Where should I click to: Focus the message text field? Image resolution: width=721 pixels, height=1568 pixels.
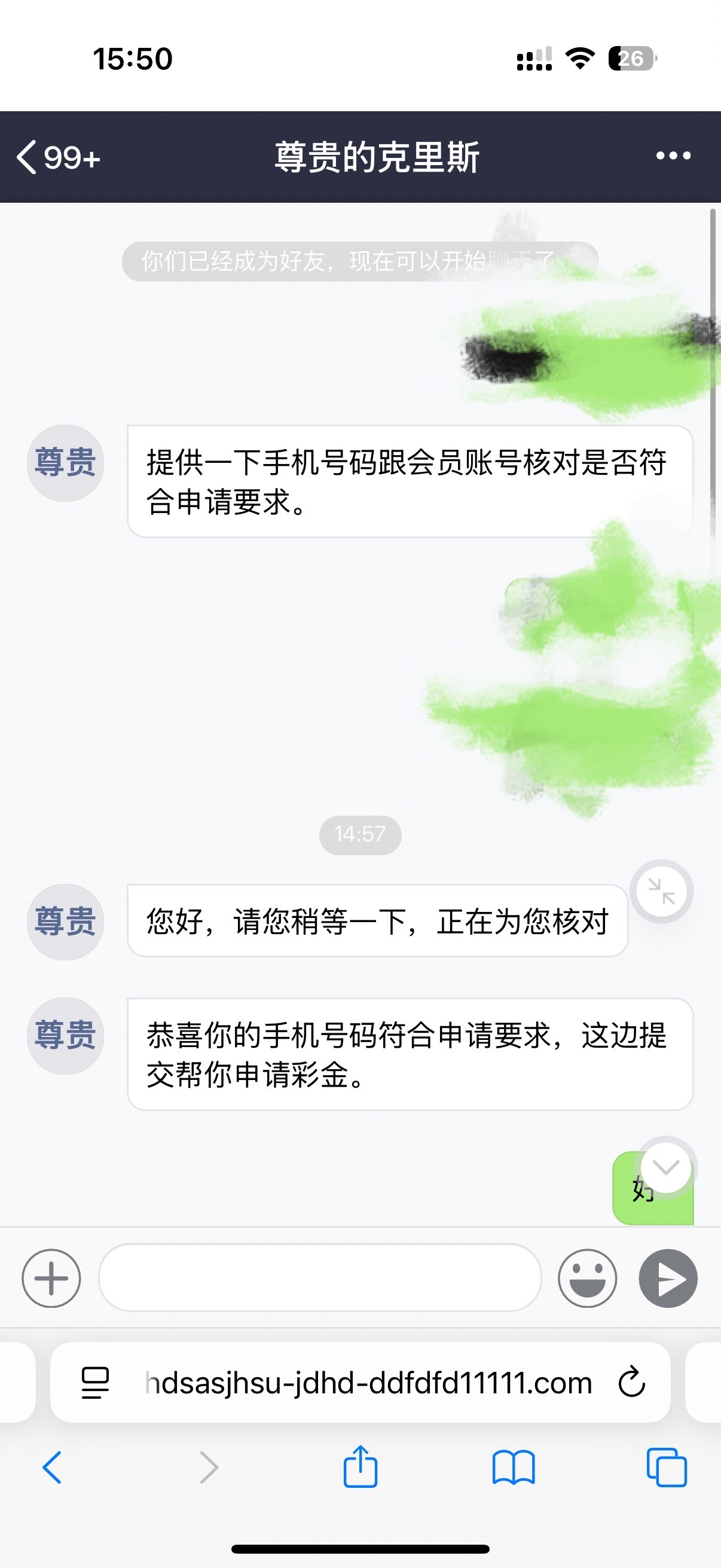(320, 1277)
